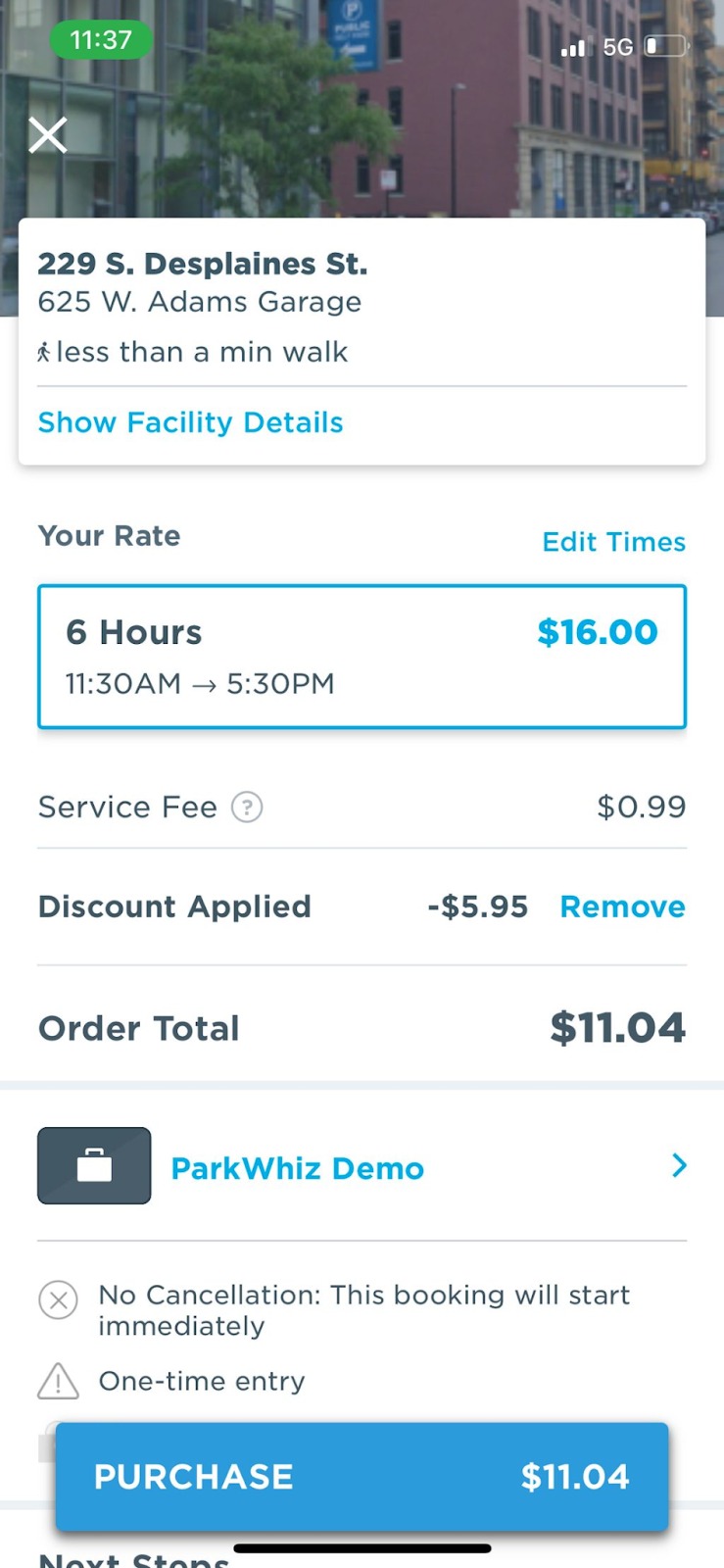Select the 6 Hours rate card
The image size is (724, 1568).
362,657
